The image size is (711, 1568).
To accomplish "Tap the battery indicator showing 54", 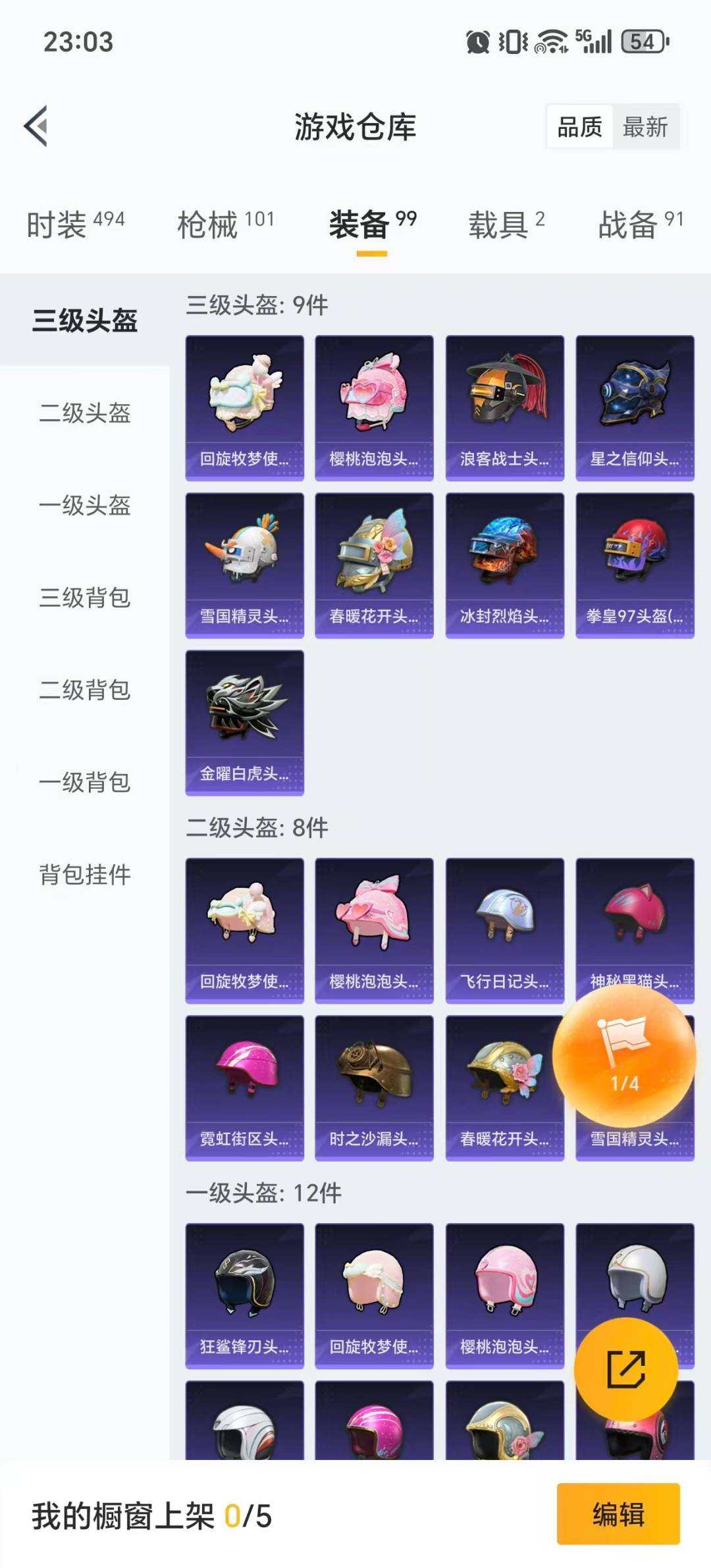I will click(643, 41).
